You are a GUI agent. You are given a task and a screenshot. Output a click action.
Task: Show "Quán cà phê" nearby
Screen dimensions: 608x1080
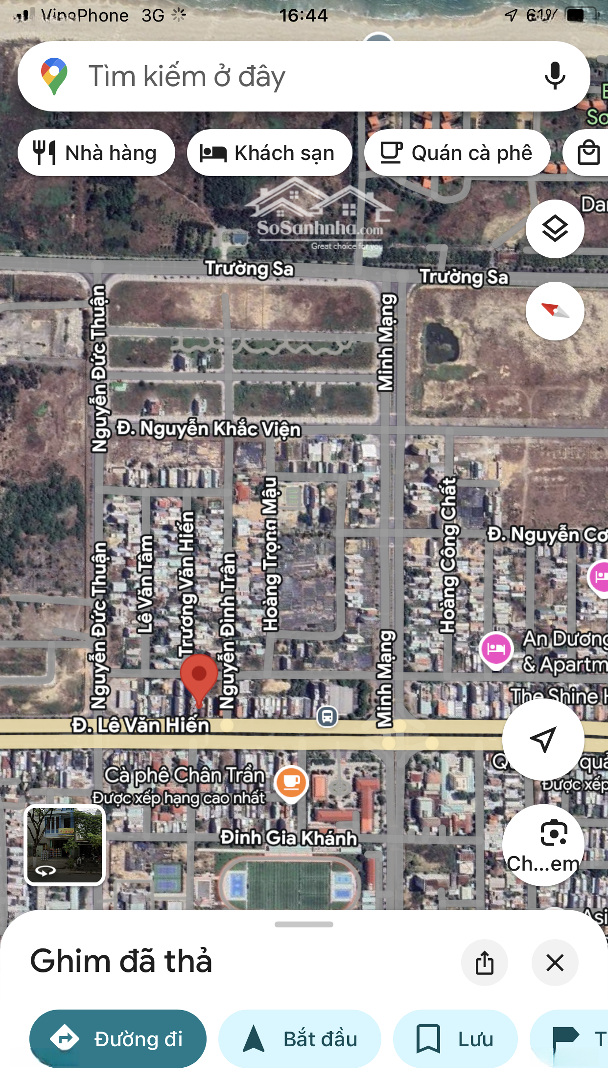click(457, 153)
